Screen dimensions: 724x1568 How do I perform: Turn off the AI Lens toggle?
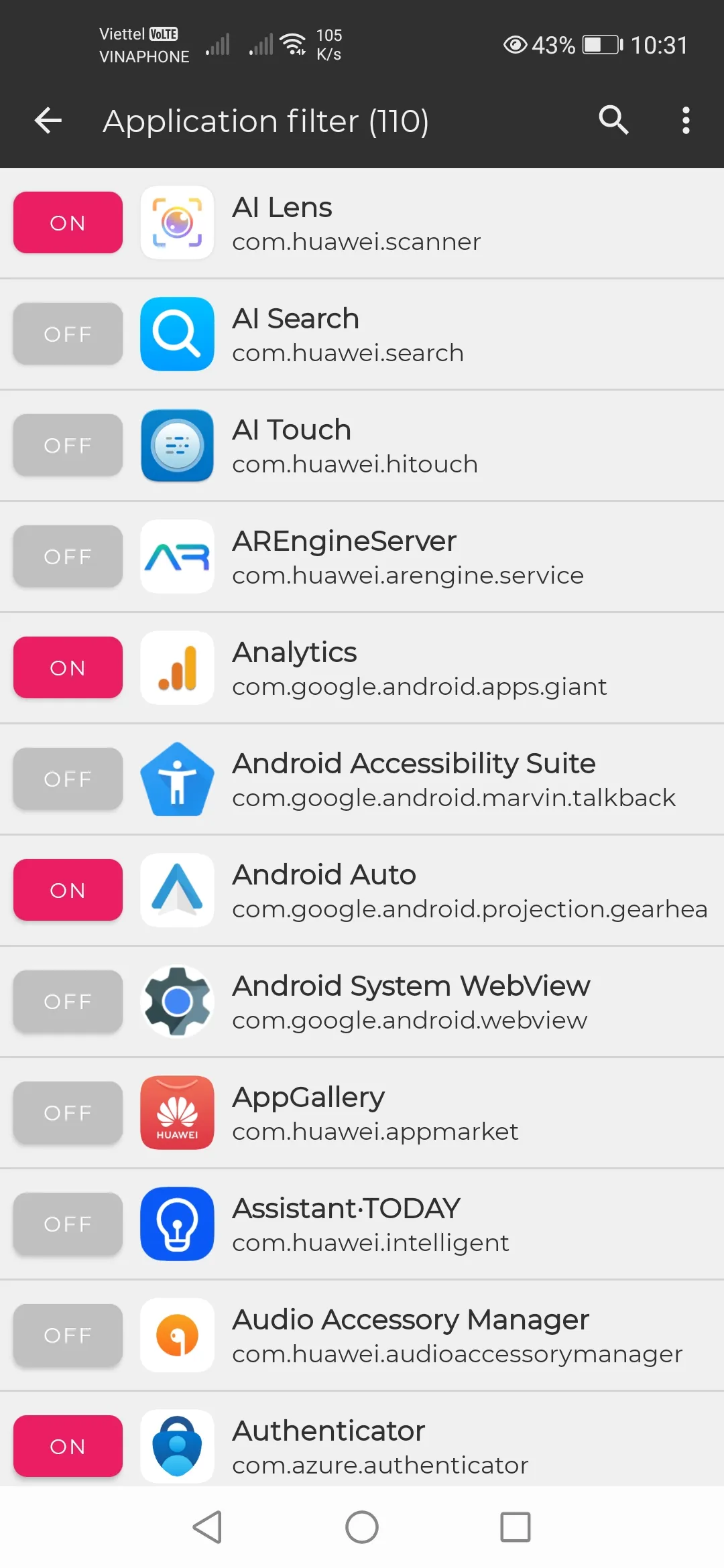68,222
